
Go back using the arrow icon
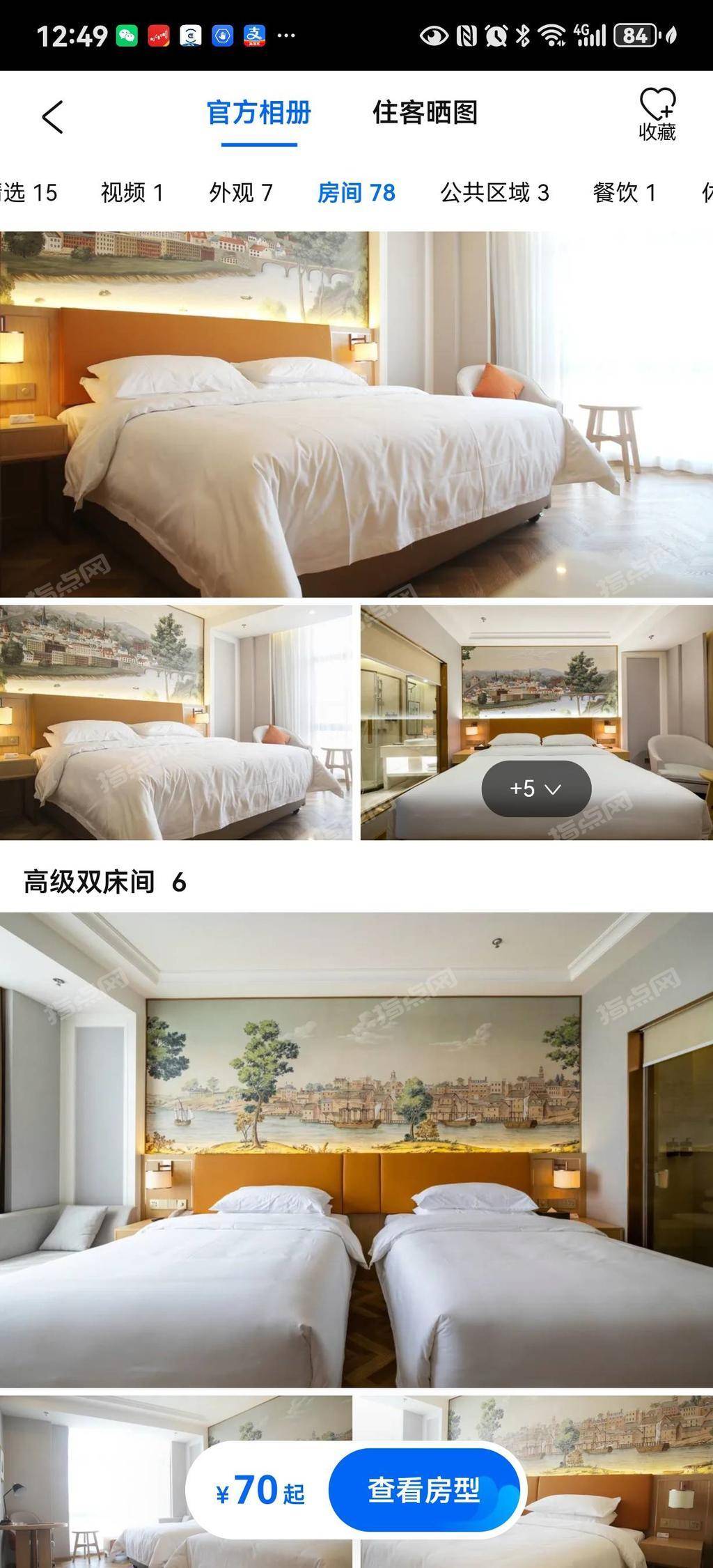[x=53, y=116]
